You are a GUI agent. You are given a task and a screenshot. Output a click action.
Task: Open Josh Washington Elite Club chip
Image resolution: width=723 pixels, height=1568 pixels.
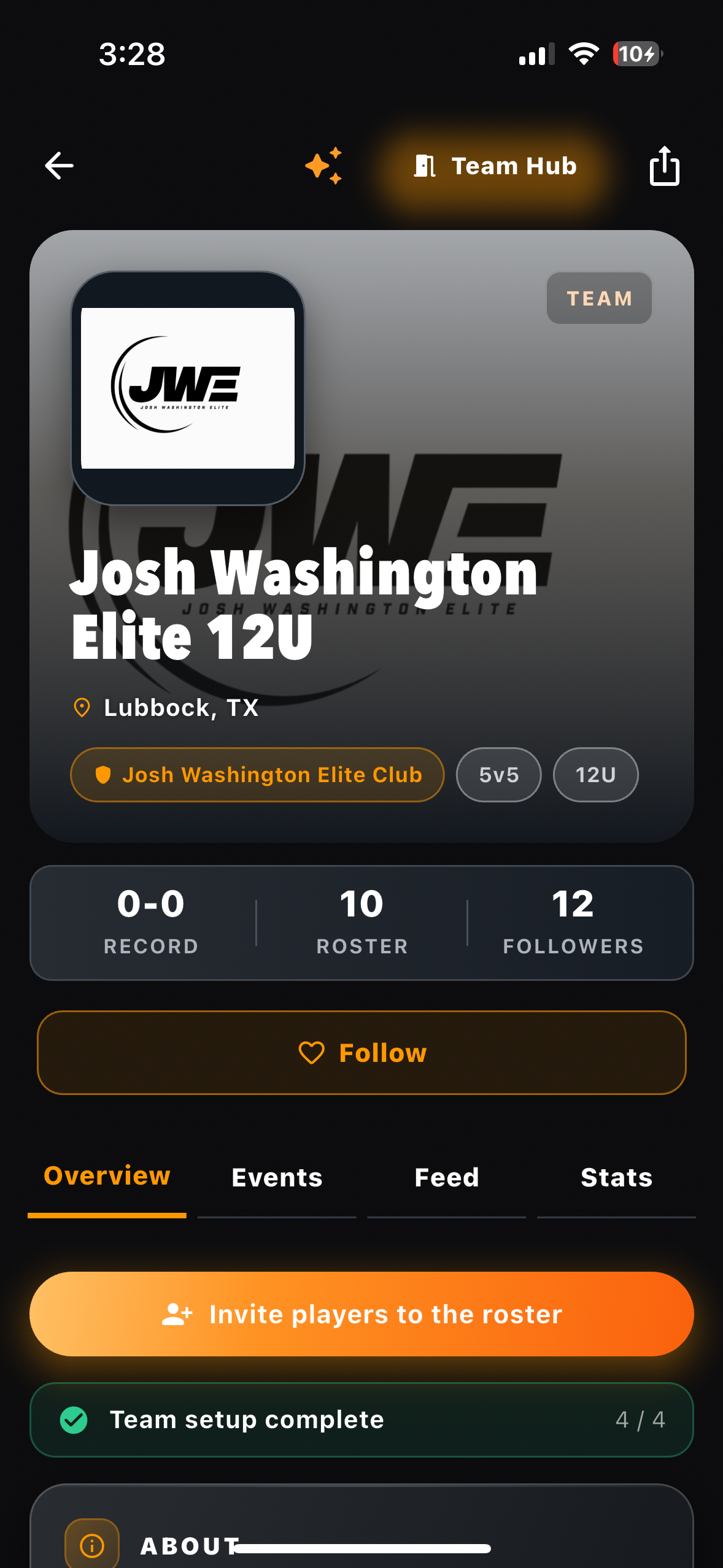click(257, 775)
